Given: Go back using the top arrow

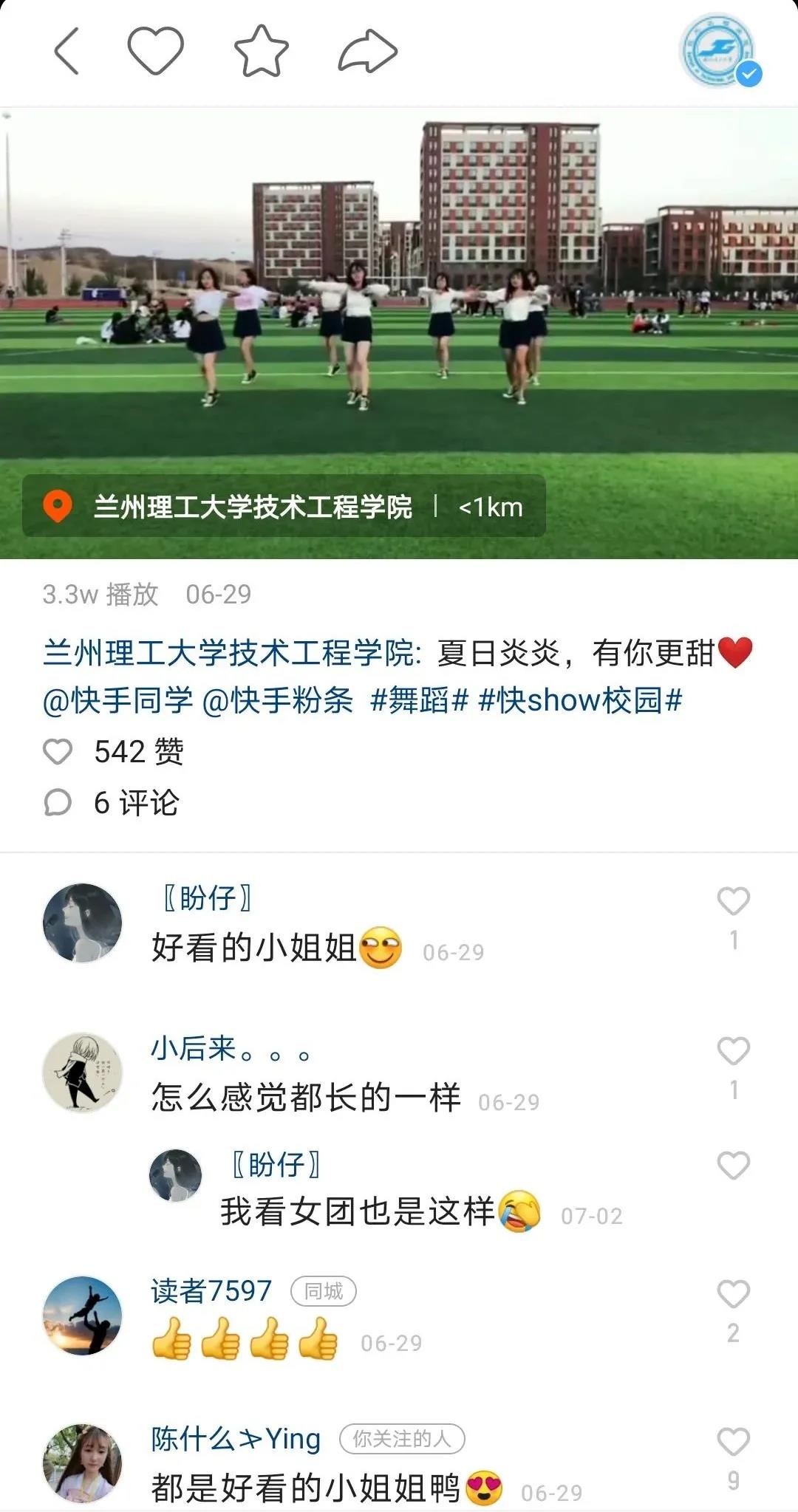Looking at the screenshot, I should (66, 51).
